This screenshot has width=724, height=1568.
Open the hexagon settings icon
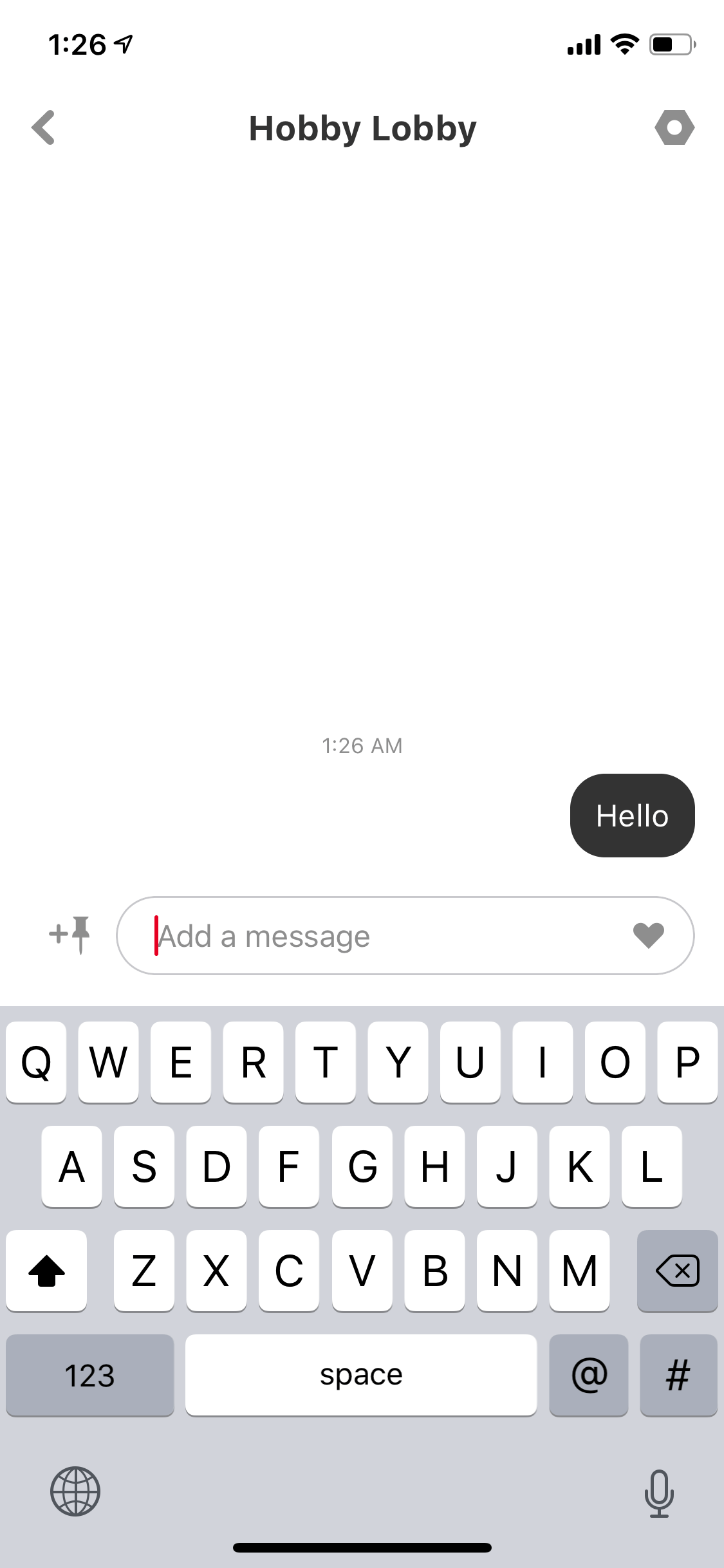[674, 127]
